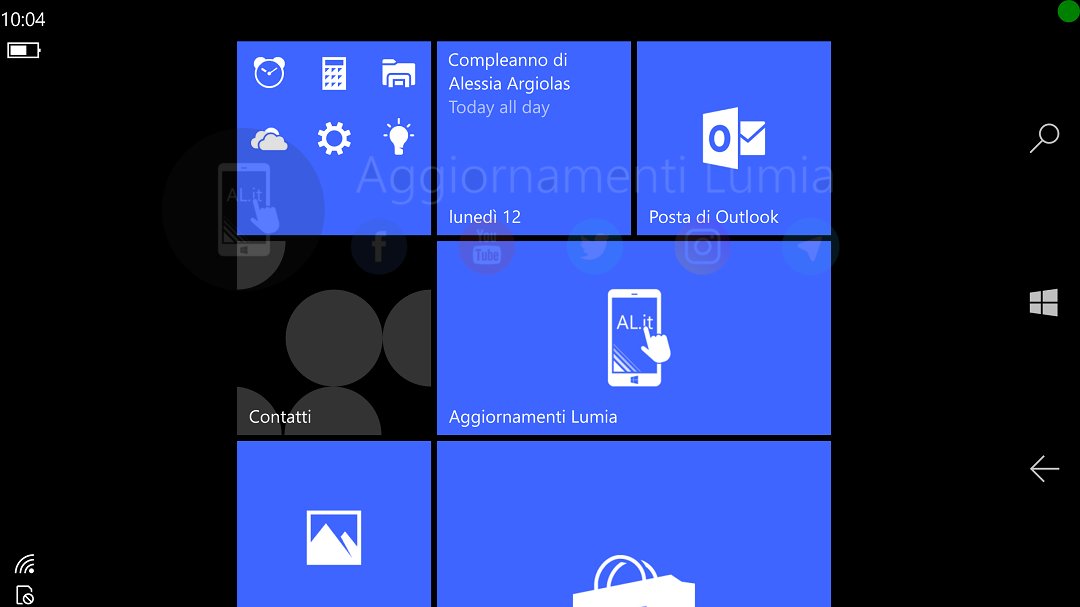
Task: Tap the Windows Start button
Action: 1044,303
